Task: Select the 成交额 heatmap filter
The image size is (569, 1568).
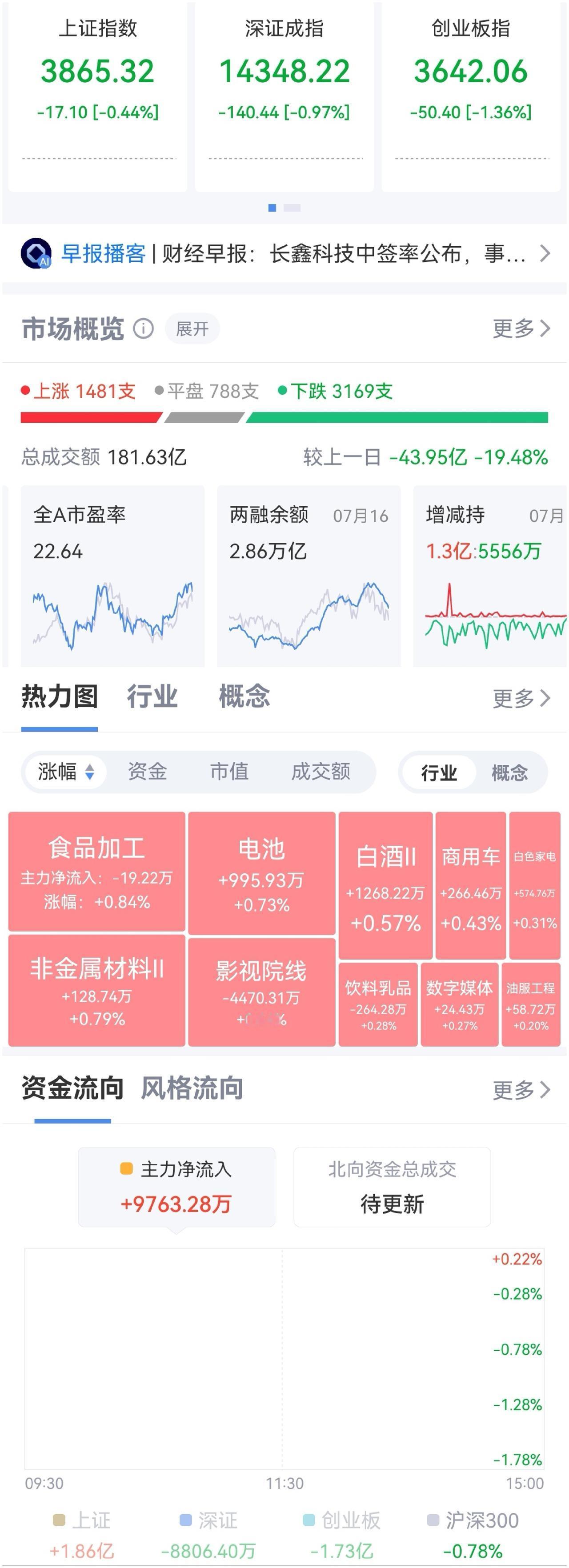Action: pyautogui.click(x=321, y=772)
